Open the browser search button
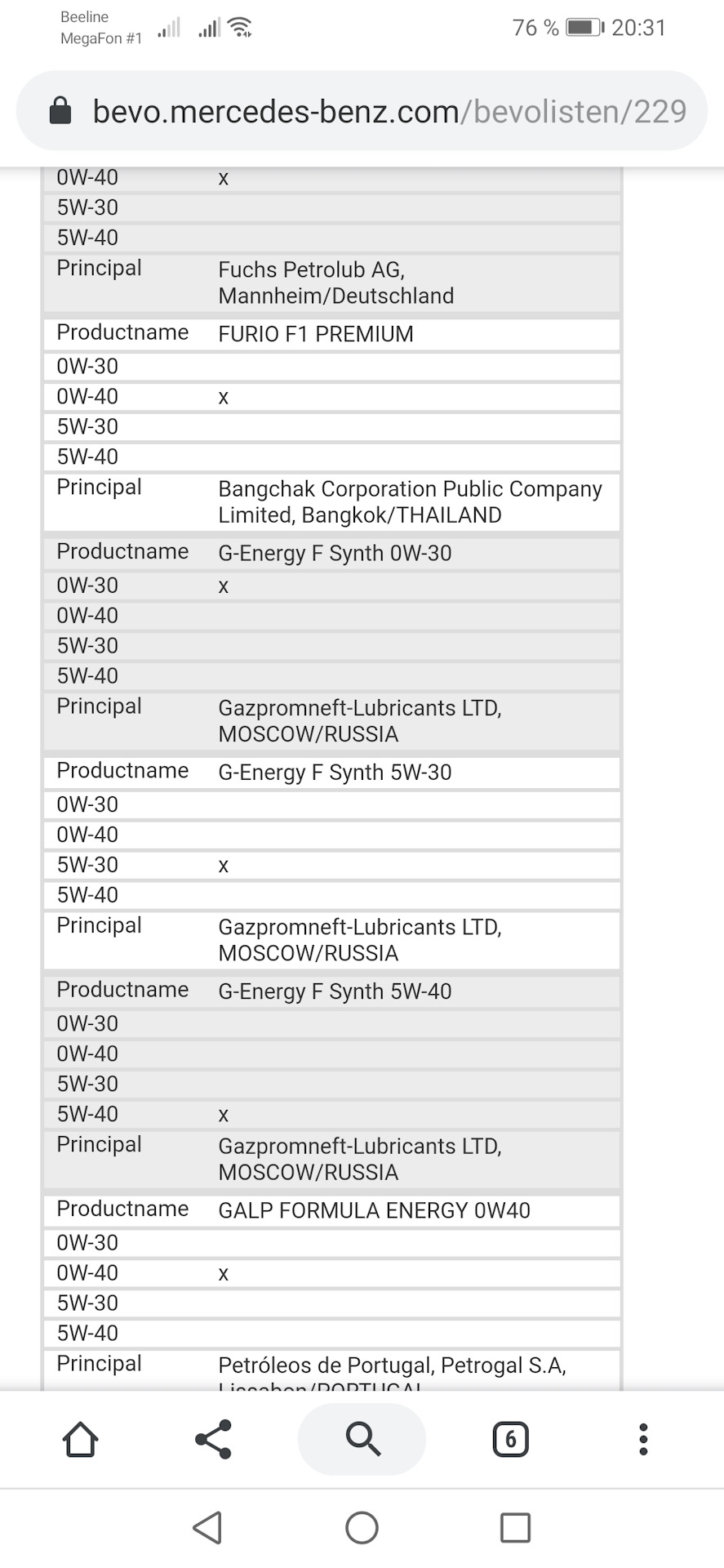This screenshot has width=724, height=1568. click(x=362, y=1439)
